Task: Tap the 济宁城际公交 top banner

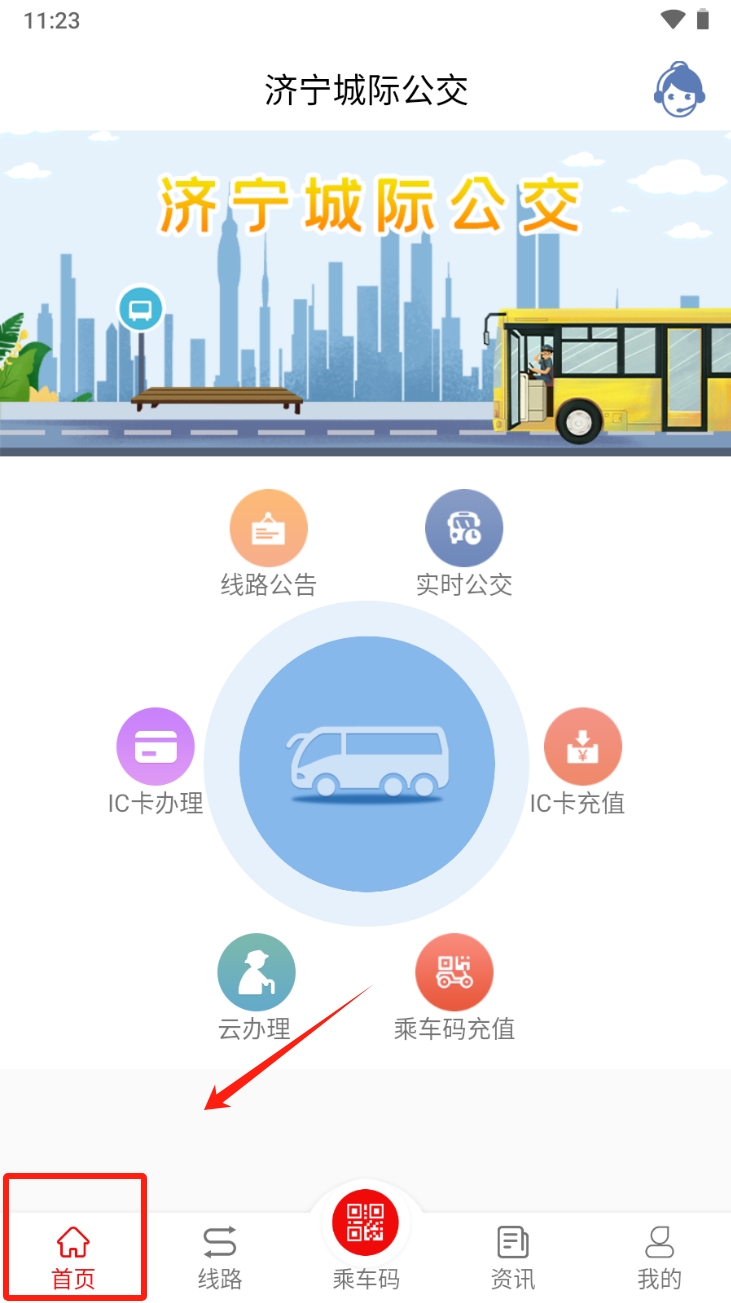Action: pyautogui.click(x=365, y=293)
